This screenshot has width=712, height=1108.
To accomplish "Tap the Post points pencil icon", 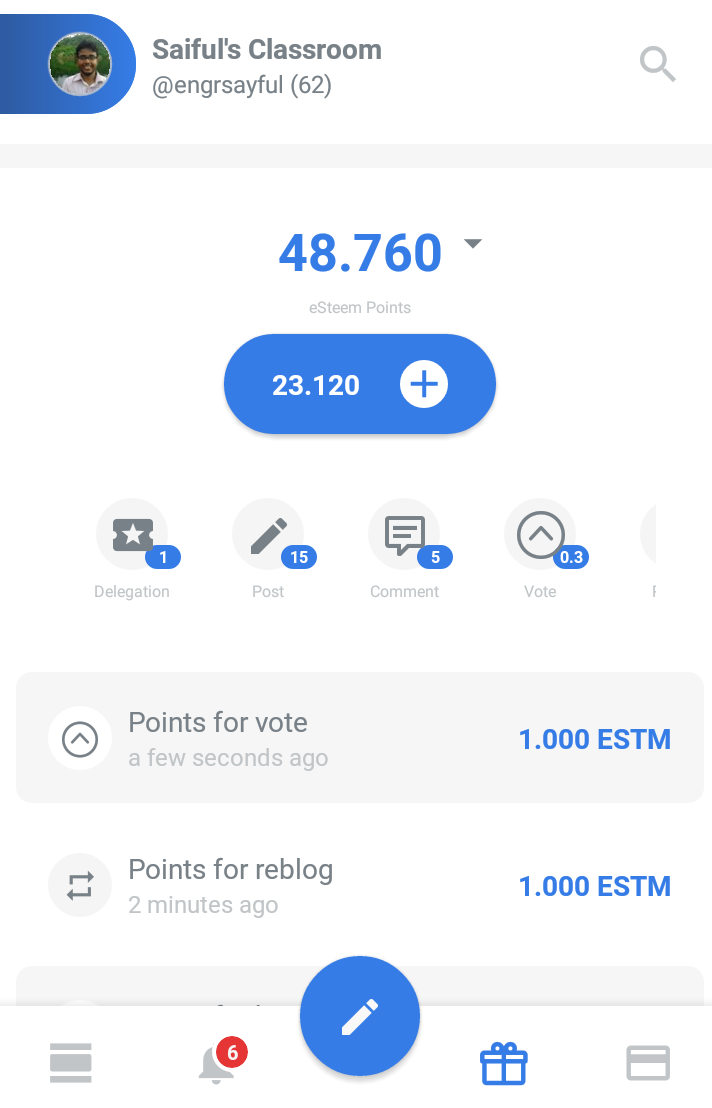I will (x=268, y=535).
